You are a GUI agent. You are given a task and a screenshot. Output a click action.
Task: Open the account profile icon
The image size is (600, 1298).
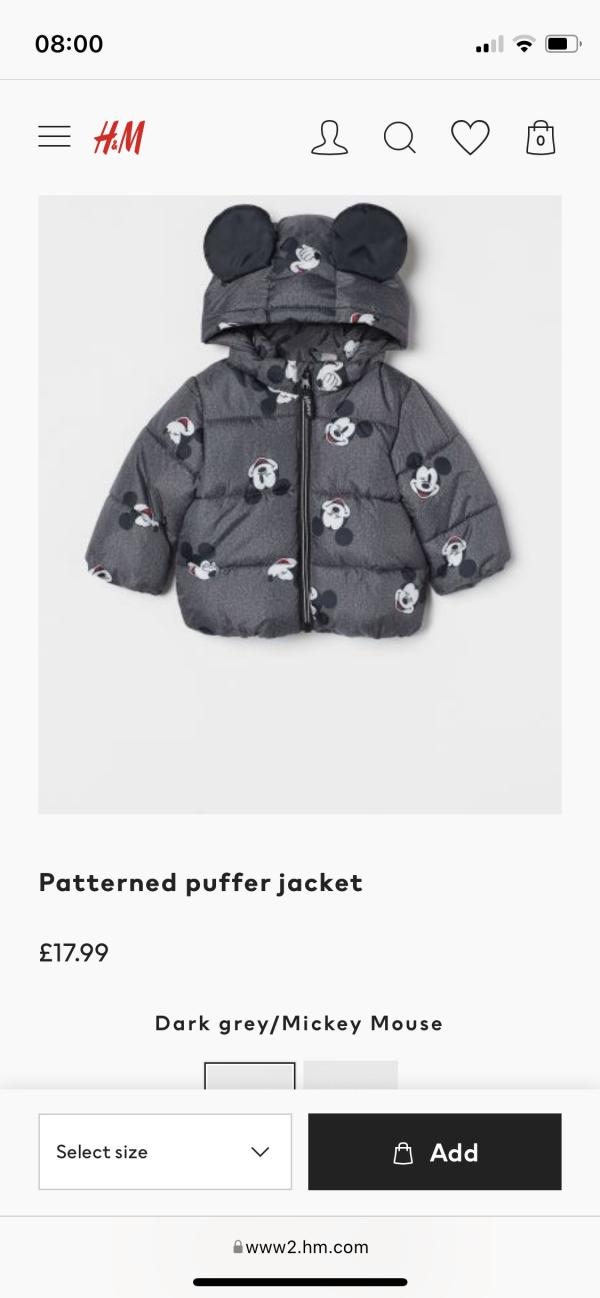pyautogui.click(x=329, y=138)
